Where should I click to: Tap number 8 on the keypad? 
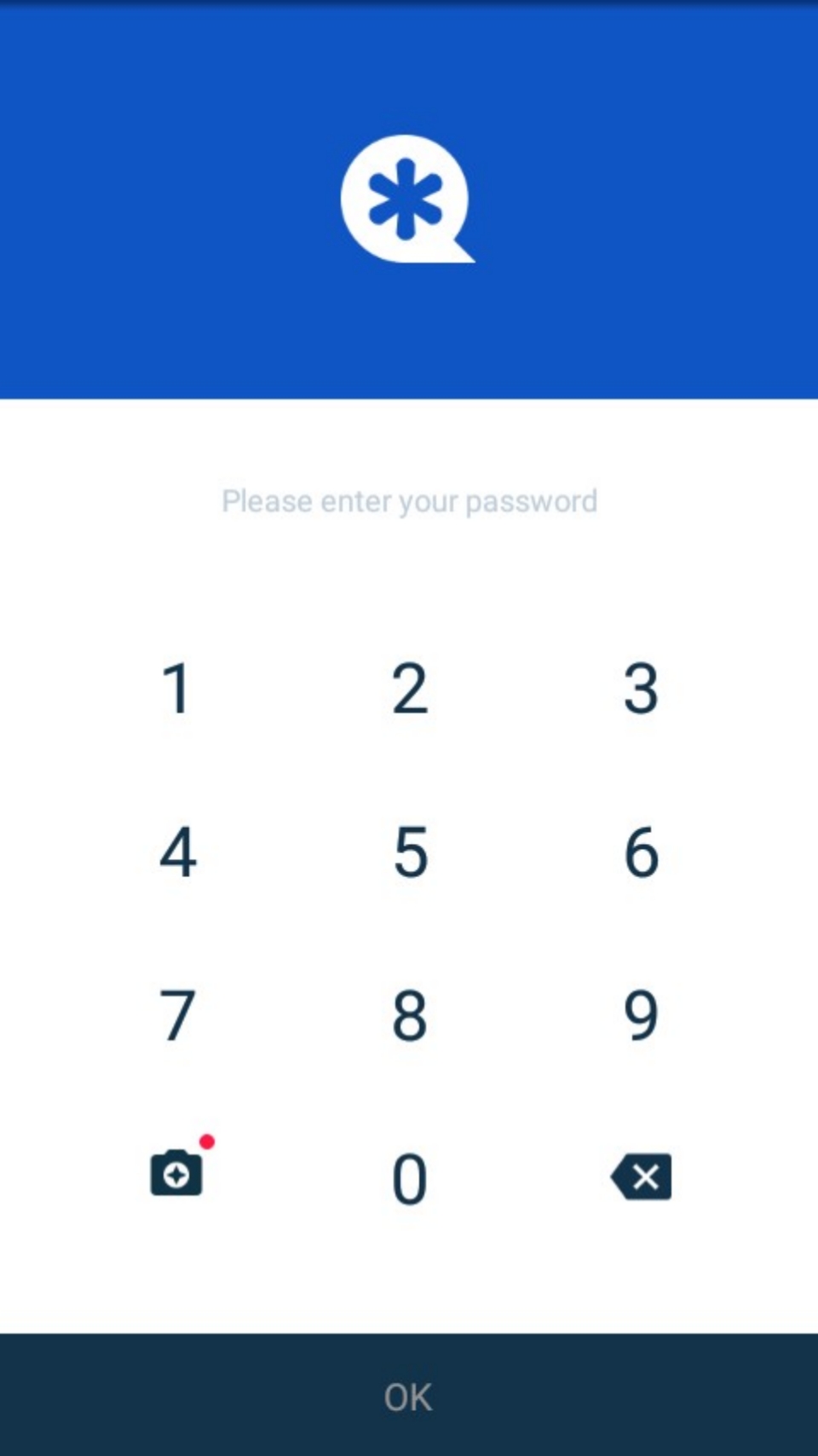[x=409, y=1015]
